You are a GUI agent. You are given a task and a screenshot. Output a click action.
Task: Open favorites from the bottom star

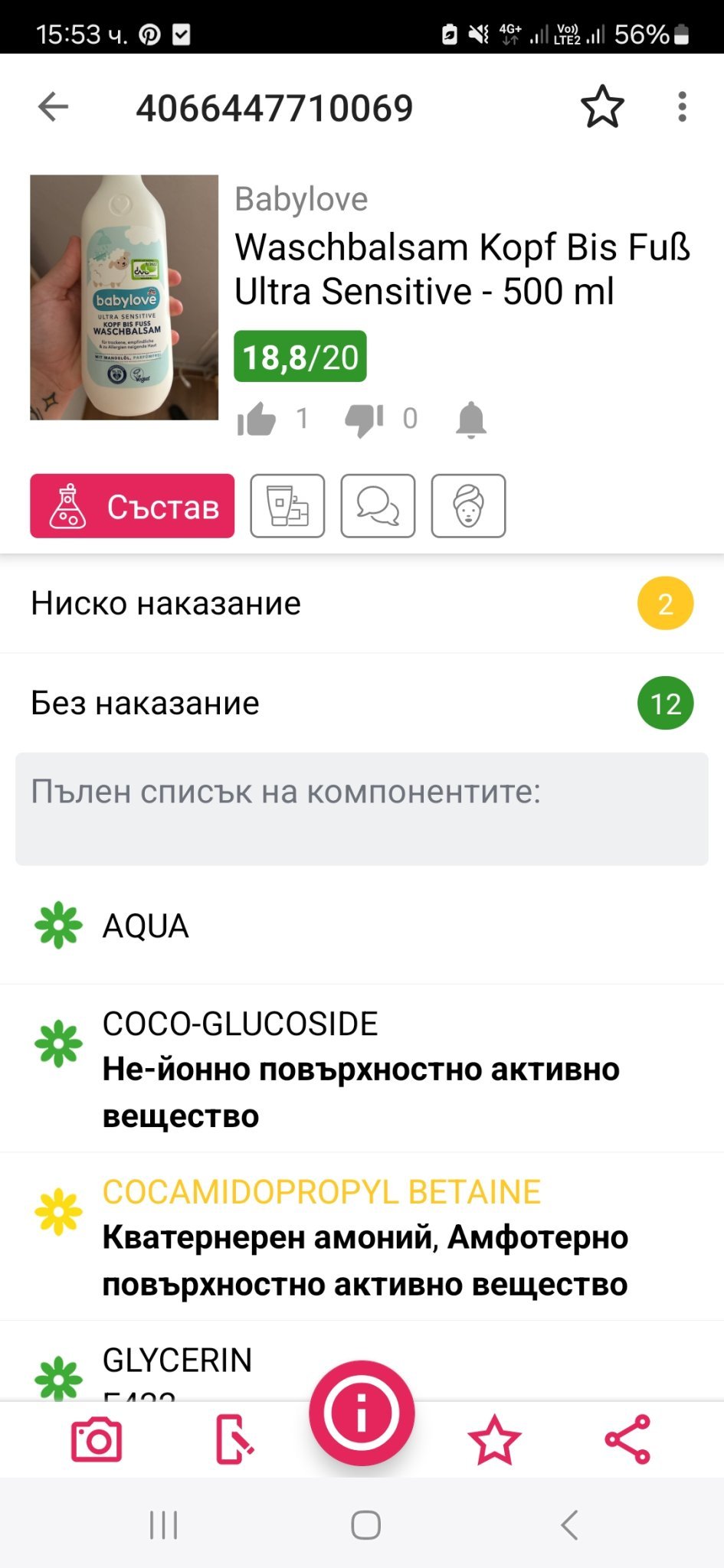[494, 1440]
